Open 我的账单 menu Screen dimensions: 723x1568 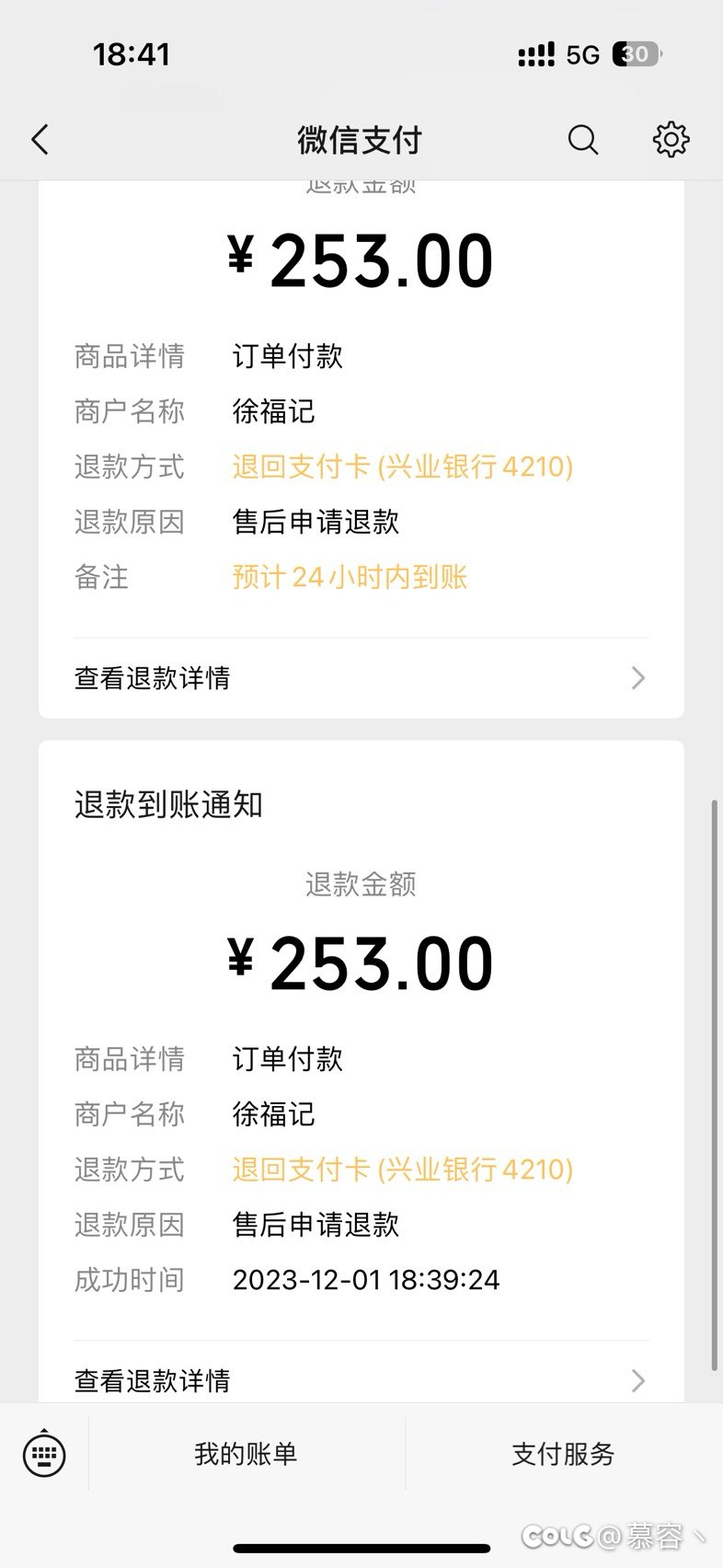coord(247,1454)
